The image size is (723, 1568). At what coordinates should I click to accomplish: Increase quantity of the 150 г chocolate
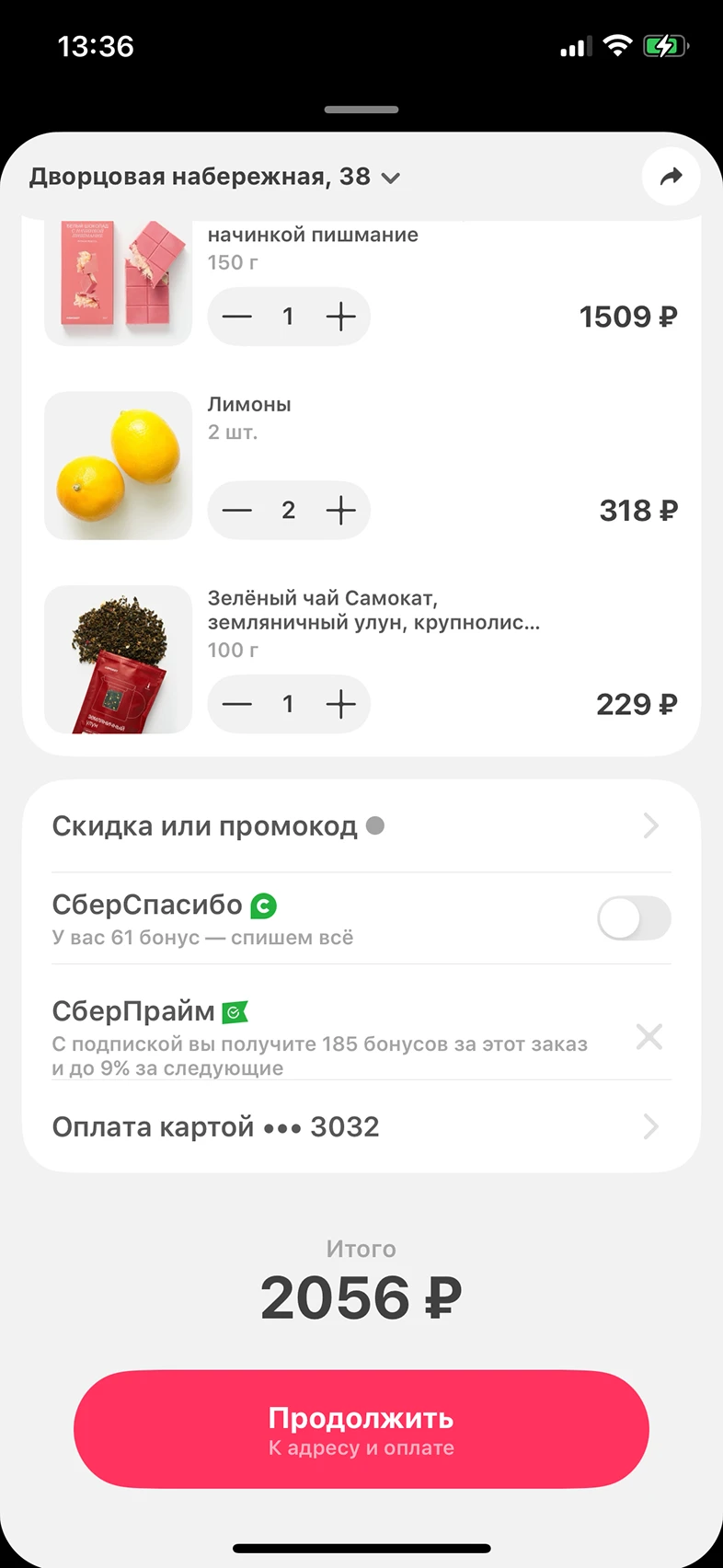(x=340, y=317)
